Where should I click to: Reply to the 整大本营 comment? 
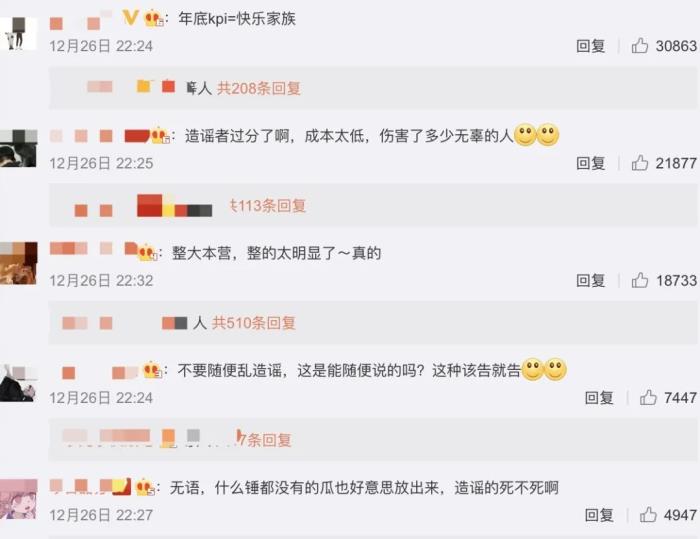(591, 281)
